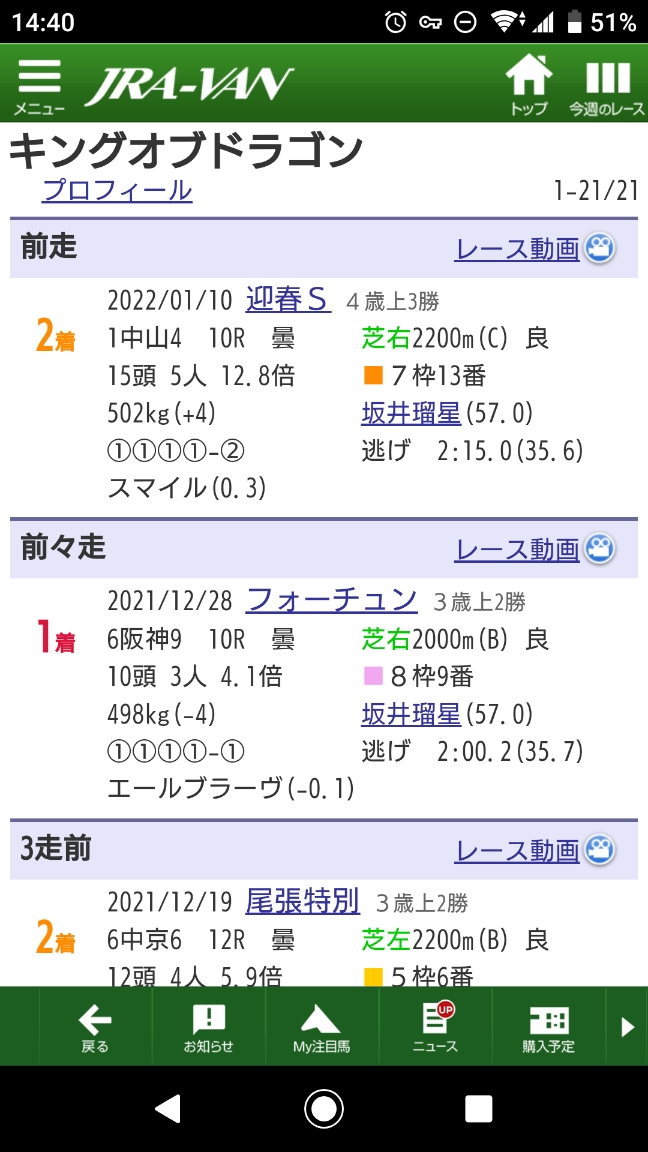Screen dimensions: 648x1152
Task: Open the フォーチュン race link
Action: (x=331, y=600)
